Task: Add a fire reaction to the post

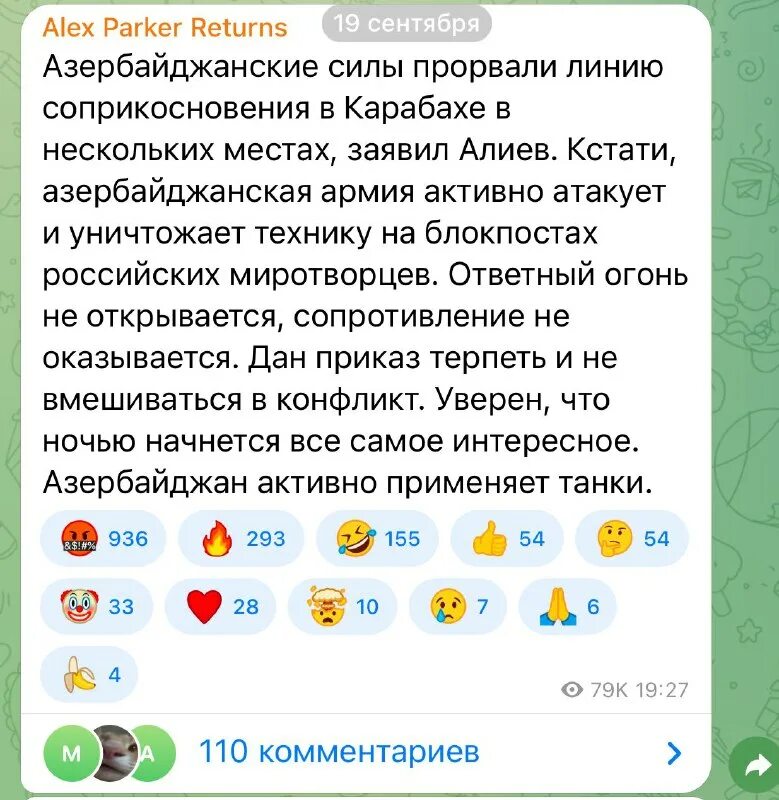Action: (240, 538)
